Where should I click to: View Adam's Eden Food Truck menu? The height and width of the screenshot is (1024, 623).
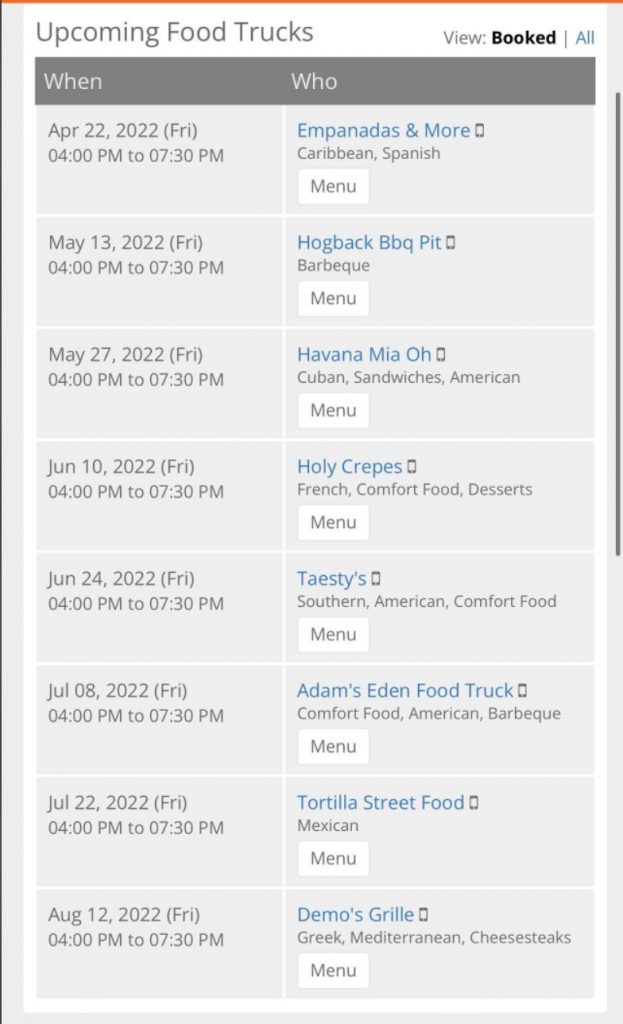click(x=333, y=746)
